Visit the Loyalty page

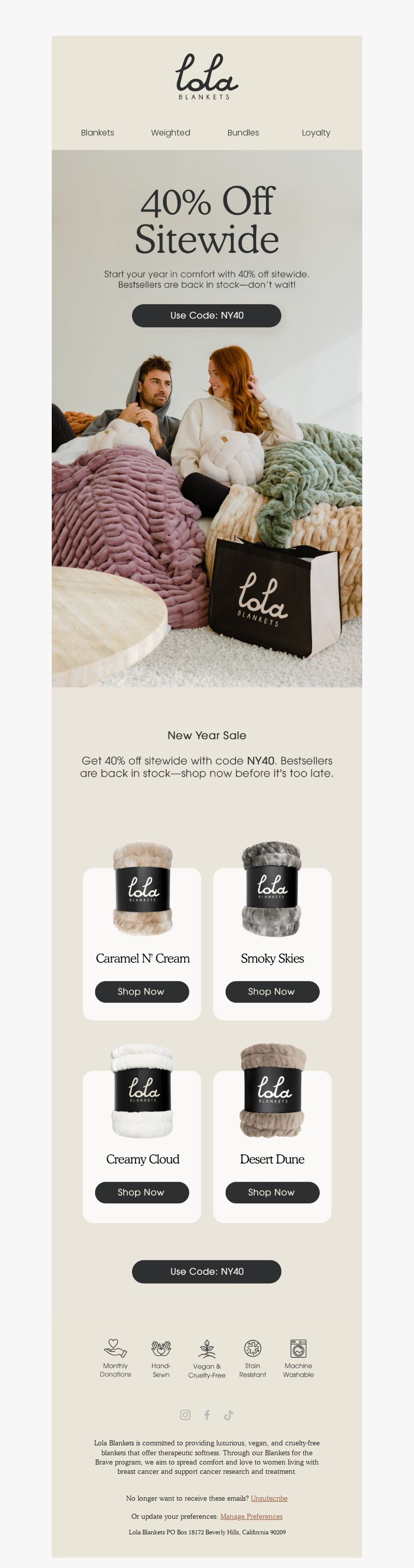click(316, 133)
